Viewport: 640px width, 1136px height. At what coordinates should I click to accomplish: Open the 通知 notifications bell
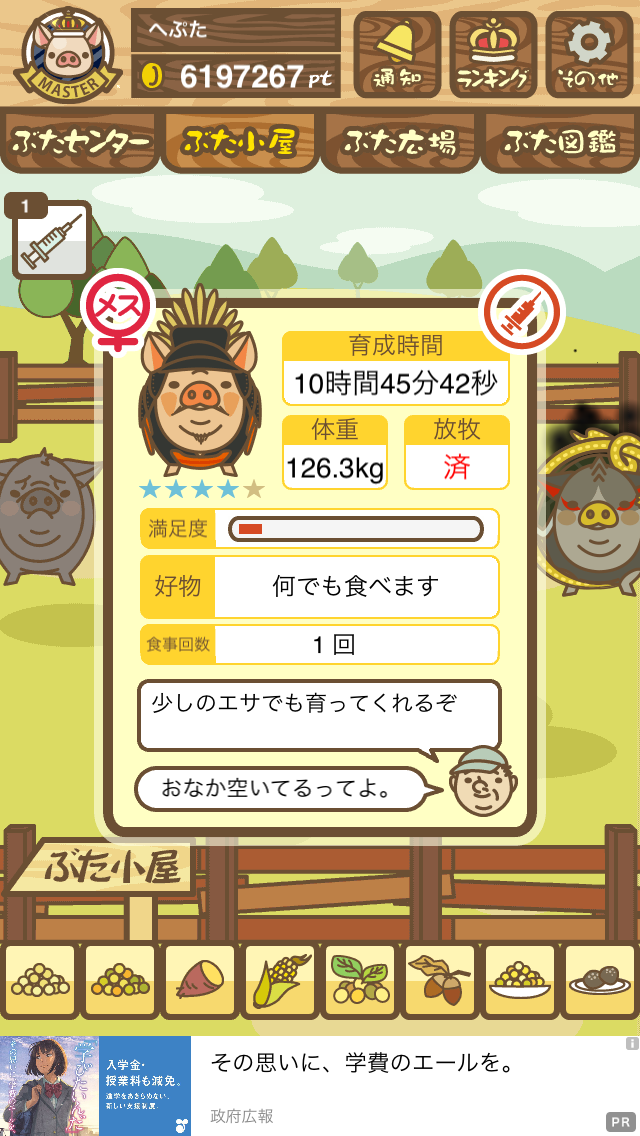tap(397, 54)
